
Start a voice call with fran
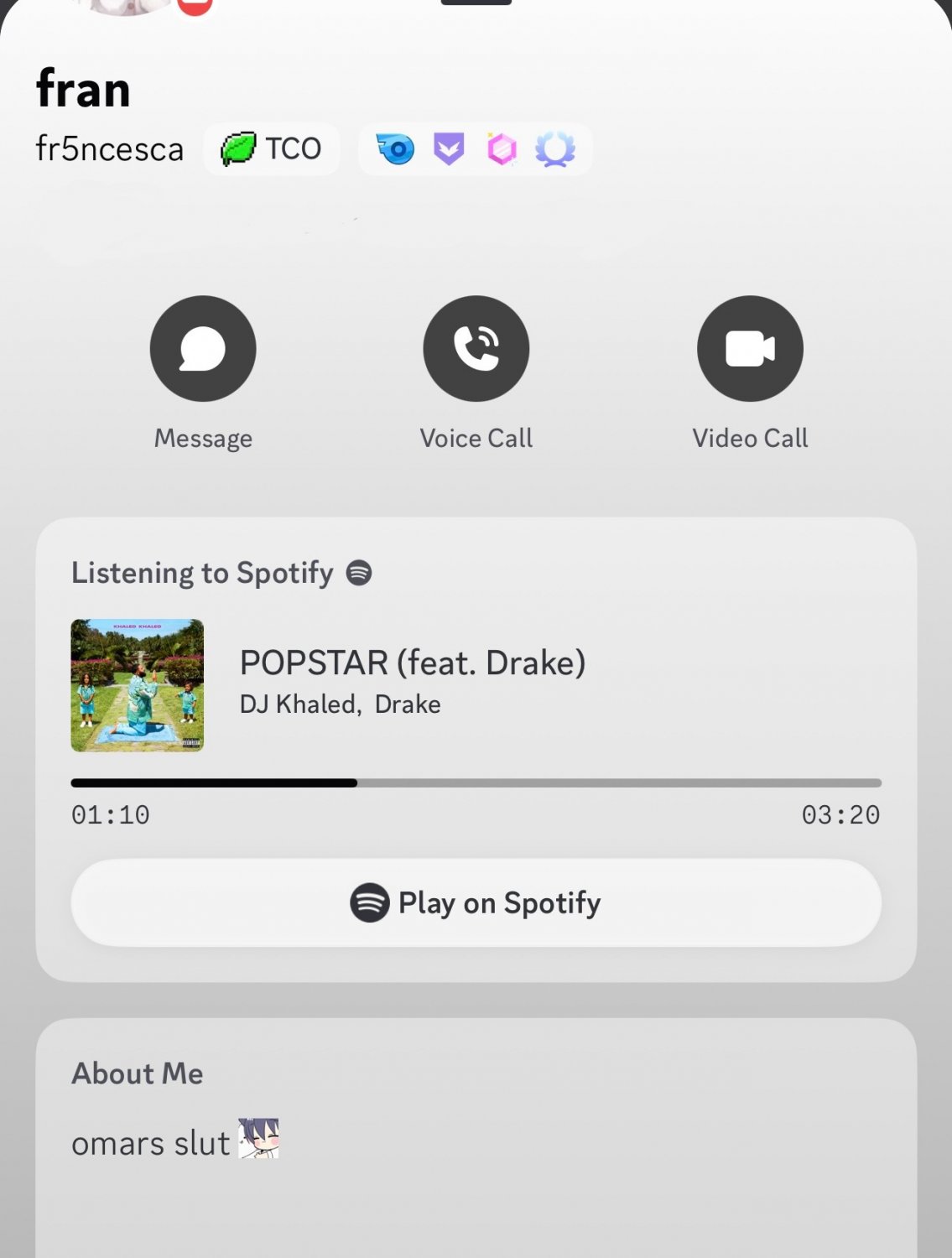point(476,349)
